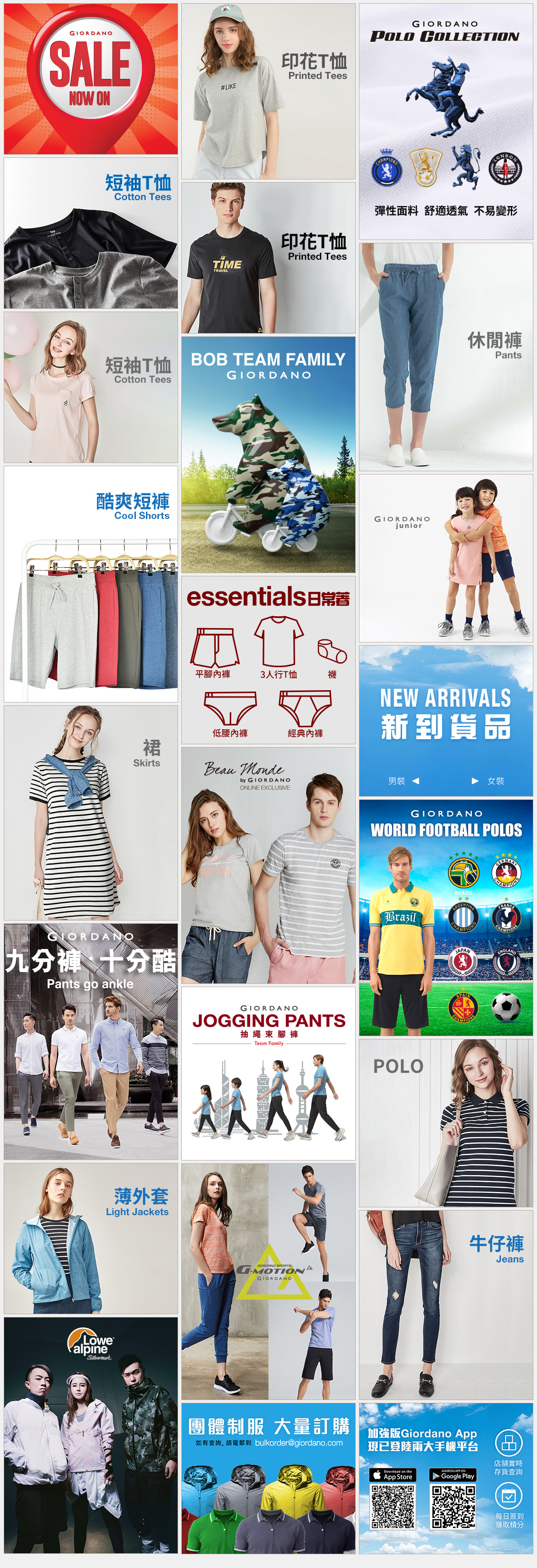Tap the Google Play download badge
Image resolution: width=537 pixels, height=1568 pixels.
pyautogui.click(x=453, y=1475)
